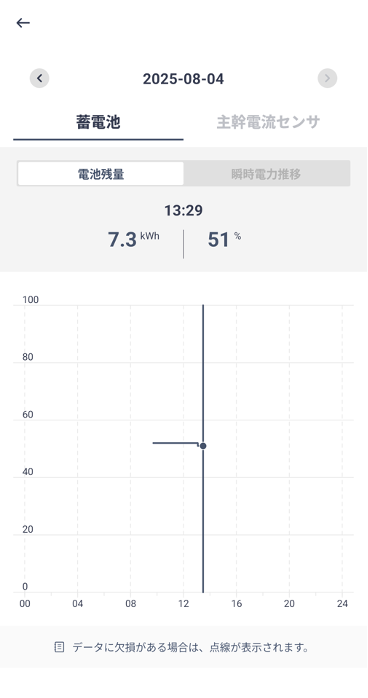Select the 蓄電池 tab
Screen dimensions: 368x698
pyautogui.click(x=98, y=122)
